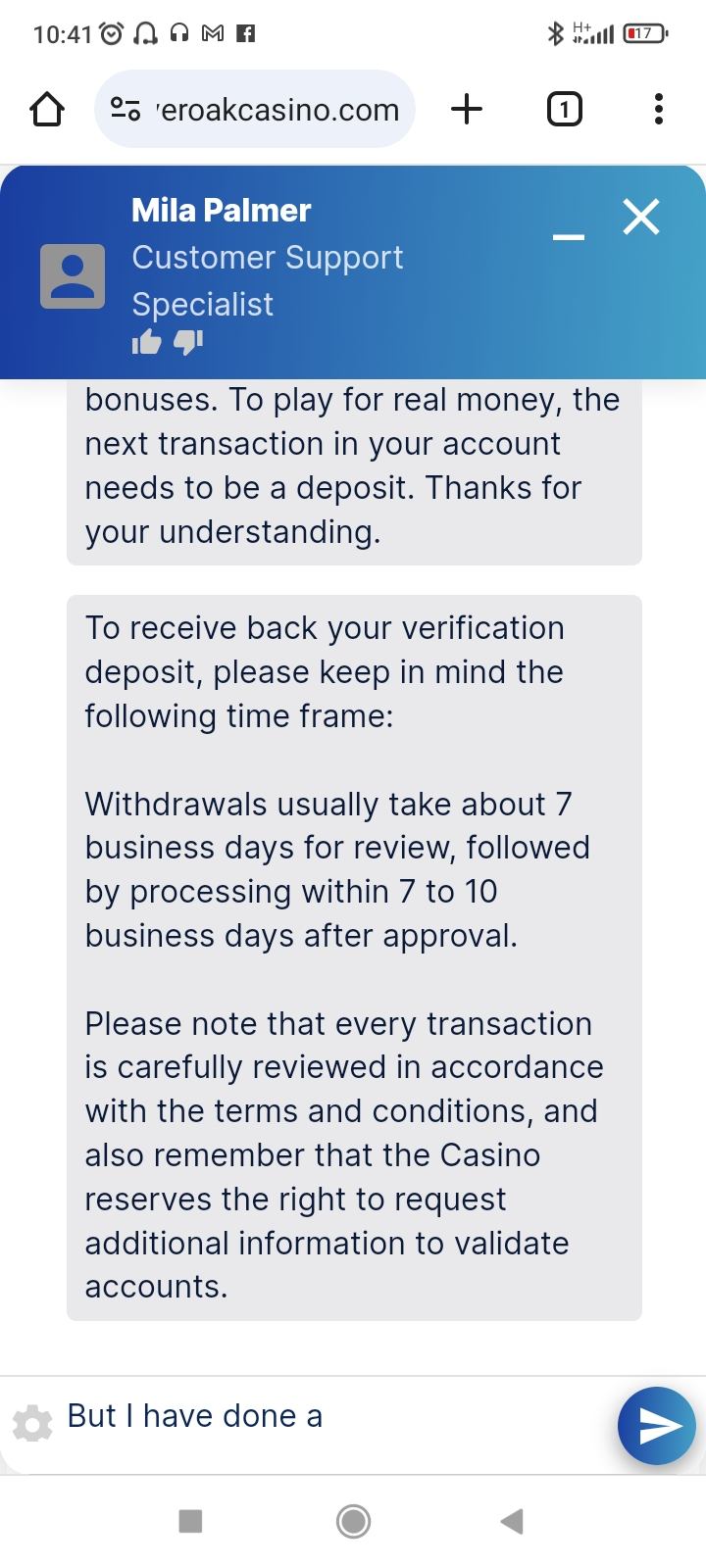
Task: Open the browser overflow menu
Action: coord(659,109)
